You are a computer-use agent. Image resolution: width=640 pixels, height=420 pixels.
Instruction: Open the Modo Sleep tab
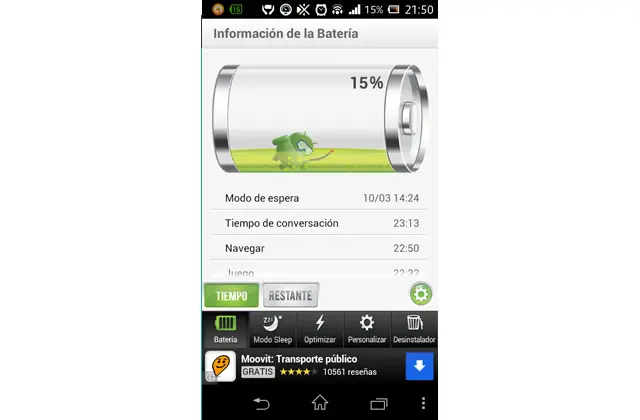tap(273, 328)
